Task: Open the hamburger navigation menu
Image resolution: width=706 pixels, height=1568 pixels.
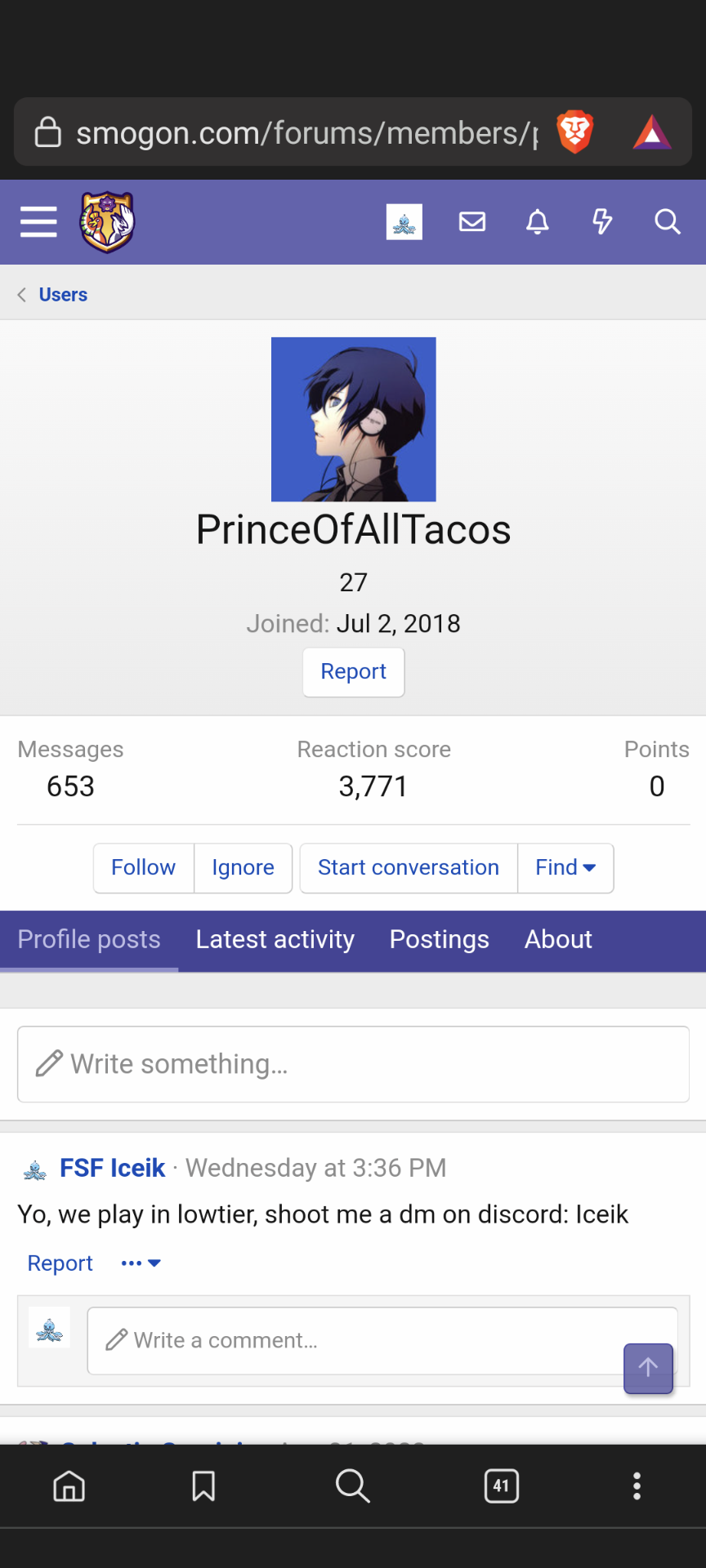Action: click(x=38, y=221)
